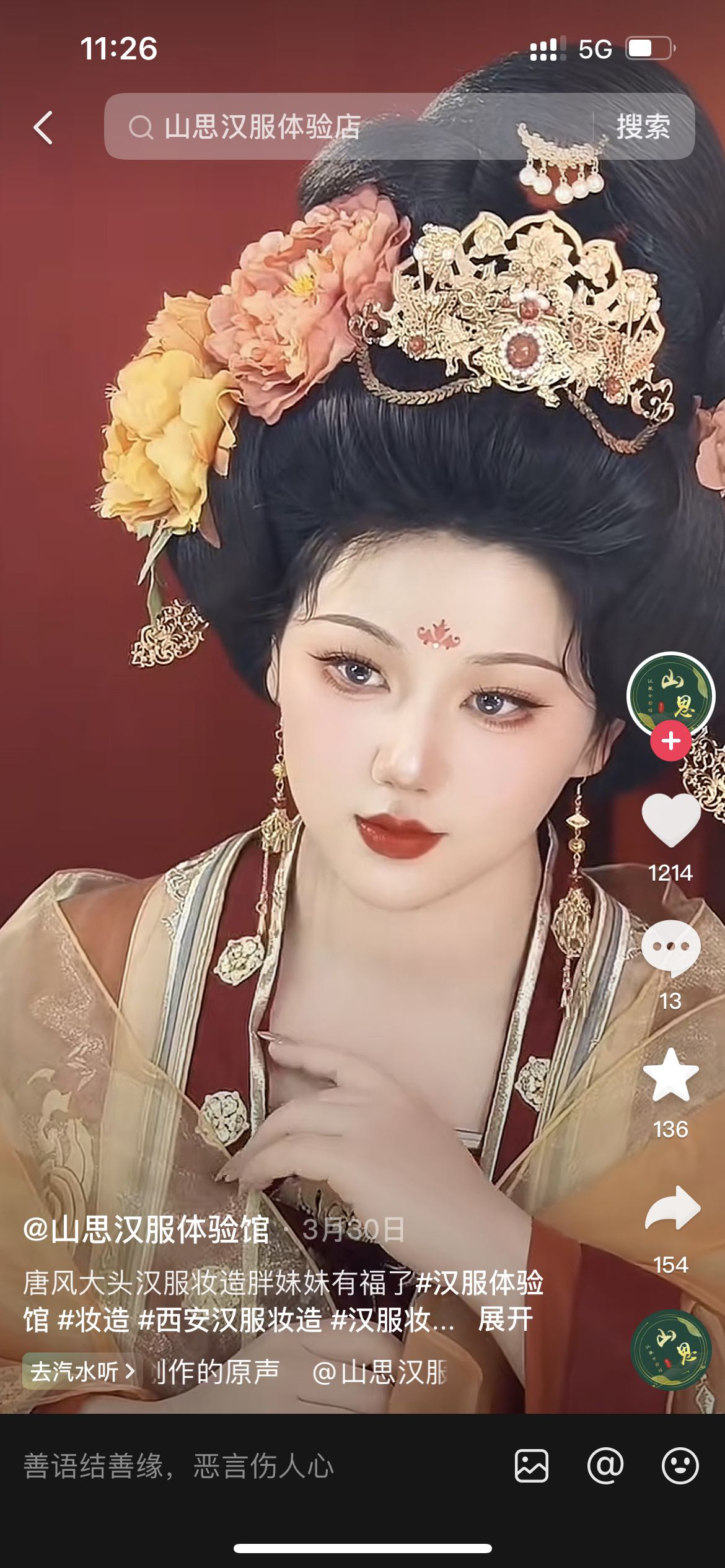Open the comments bubble

click(671, 949)
